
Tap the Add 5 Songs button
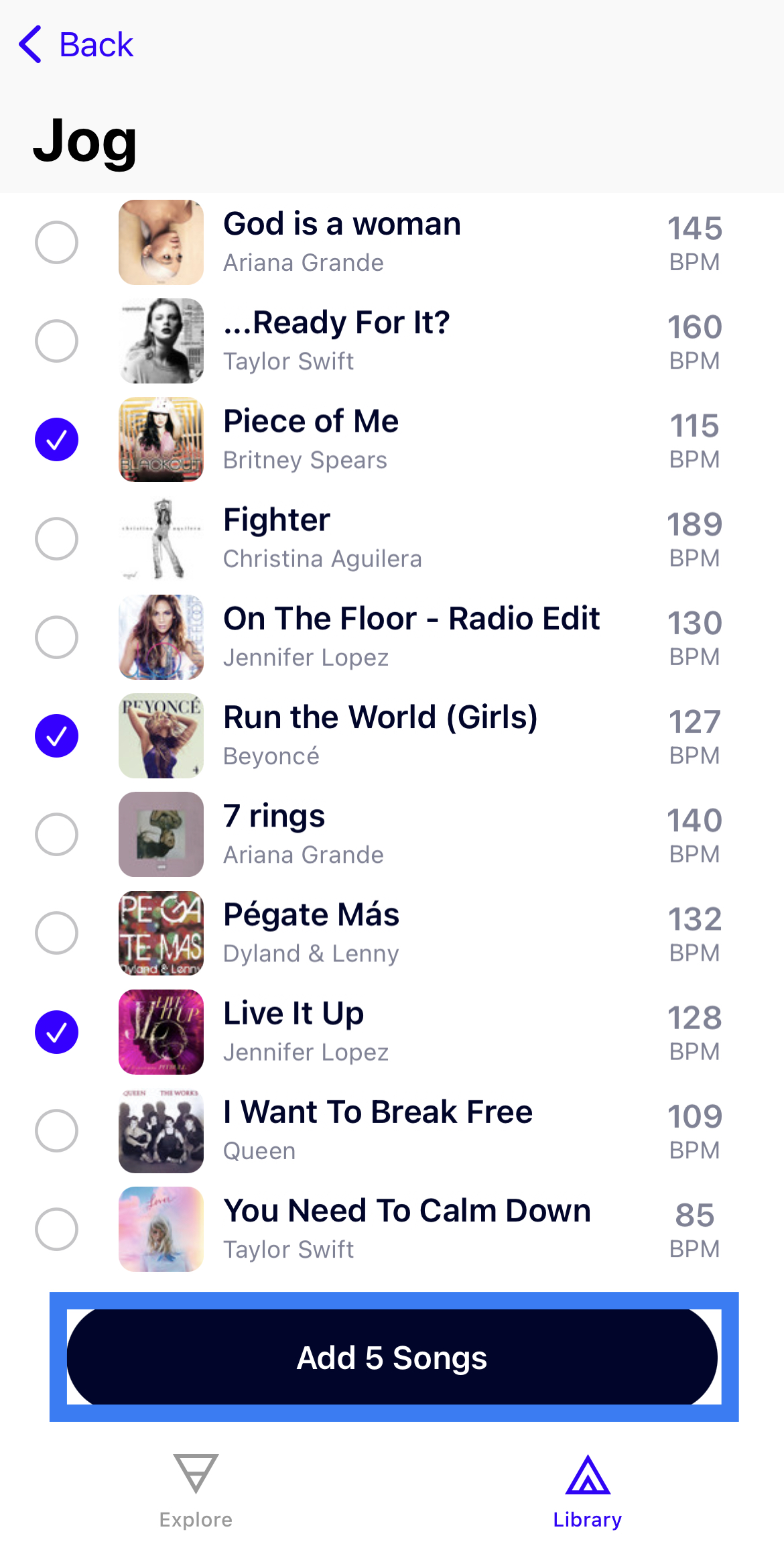tap(392, 1357)
